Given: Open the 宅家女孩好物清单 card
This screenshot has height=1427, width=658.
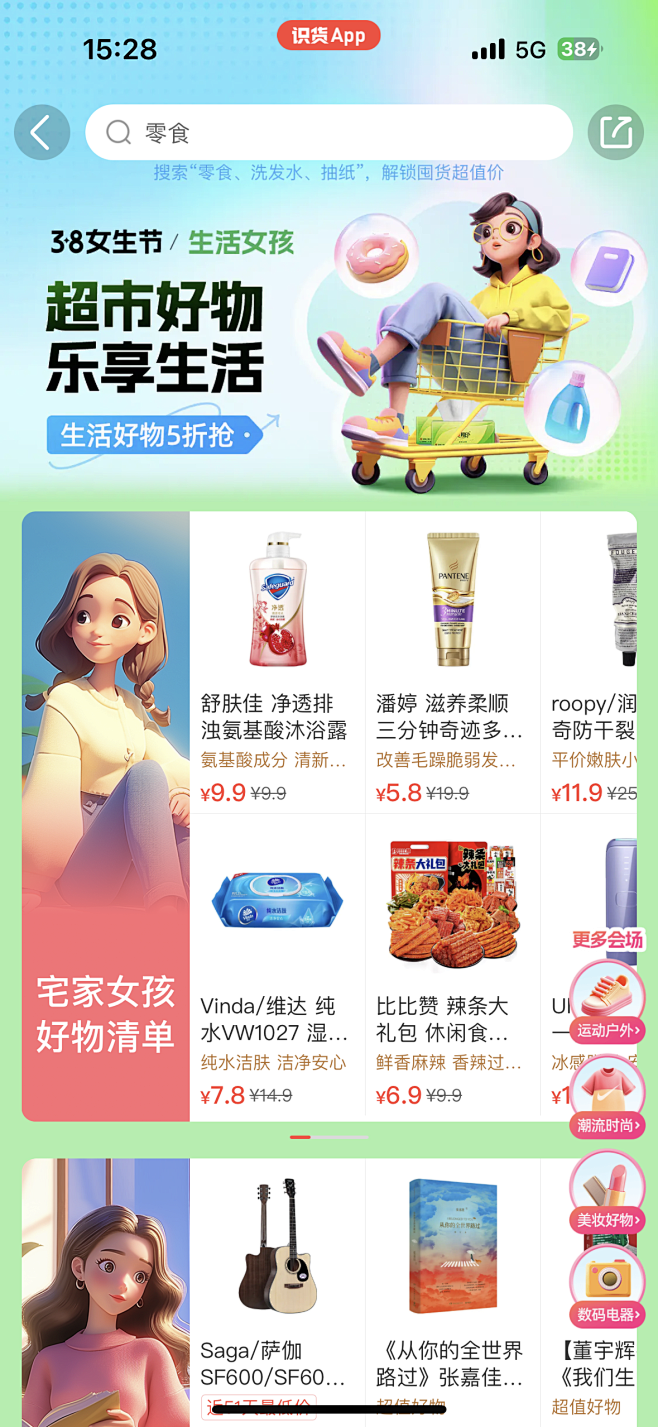Looking at the screenshot, I should [106, 815].
